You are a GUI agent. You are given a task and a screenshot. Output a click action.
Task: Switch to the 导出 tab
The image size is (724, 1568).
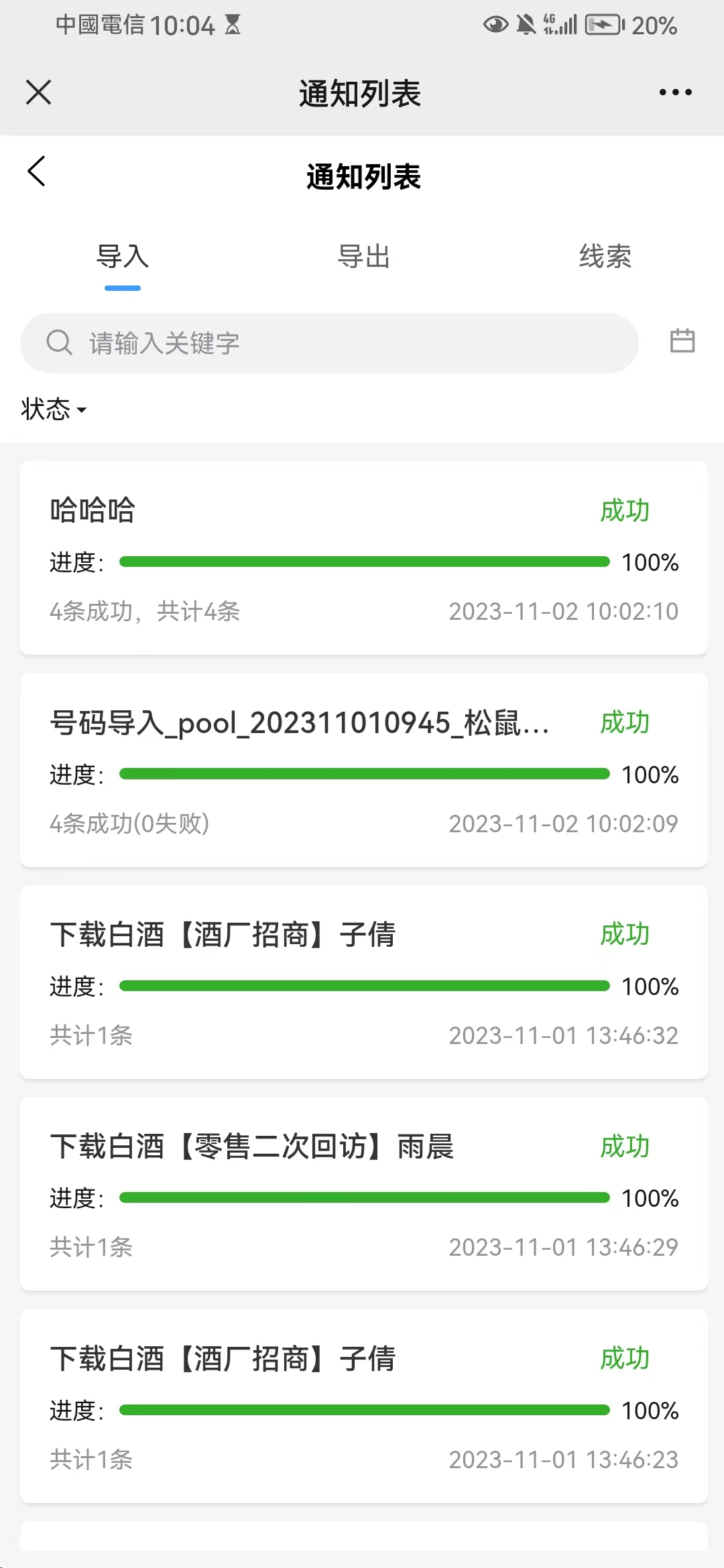(363, 257)
